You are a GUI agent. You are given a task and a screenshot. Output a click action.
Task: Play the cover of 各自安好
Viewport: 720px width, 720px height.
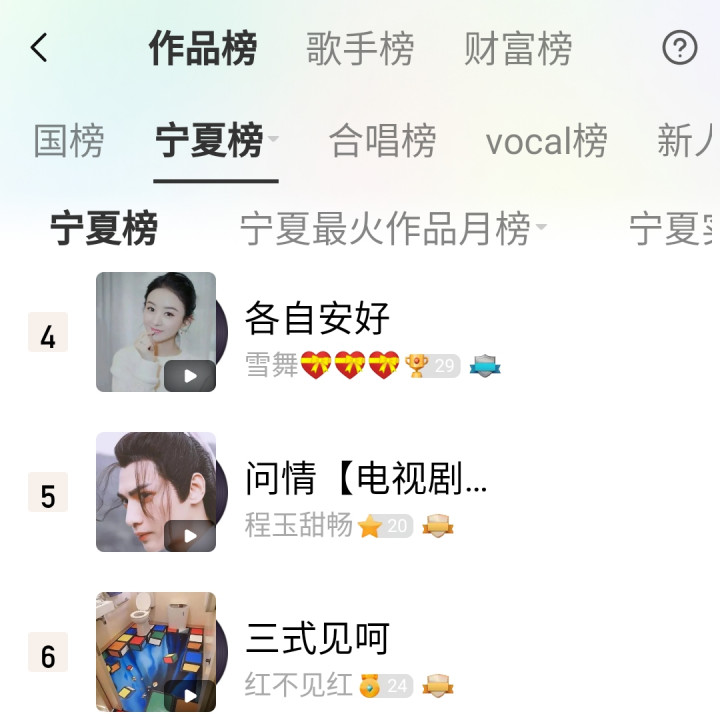pyautogui.click(x=156, y=332)
